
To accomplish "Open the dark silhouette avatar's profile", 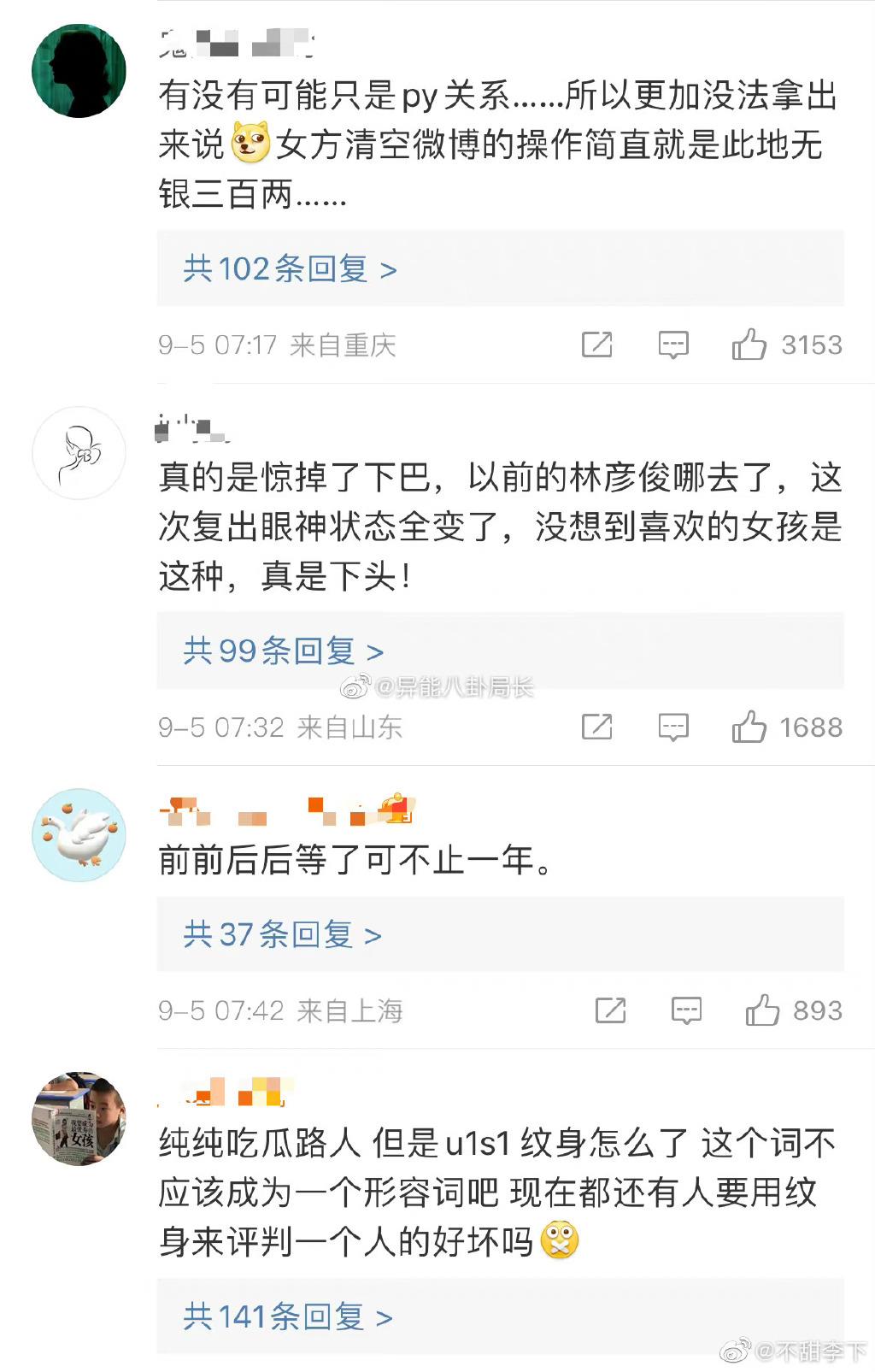I will 79,71.
